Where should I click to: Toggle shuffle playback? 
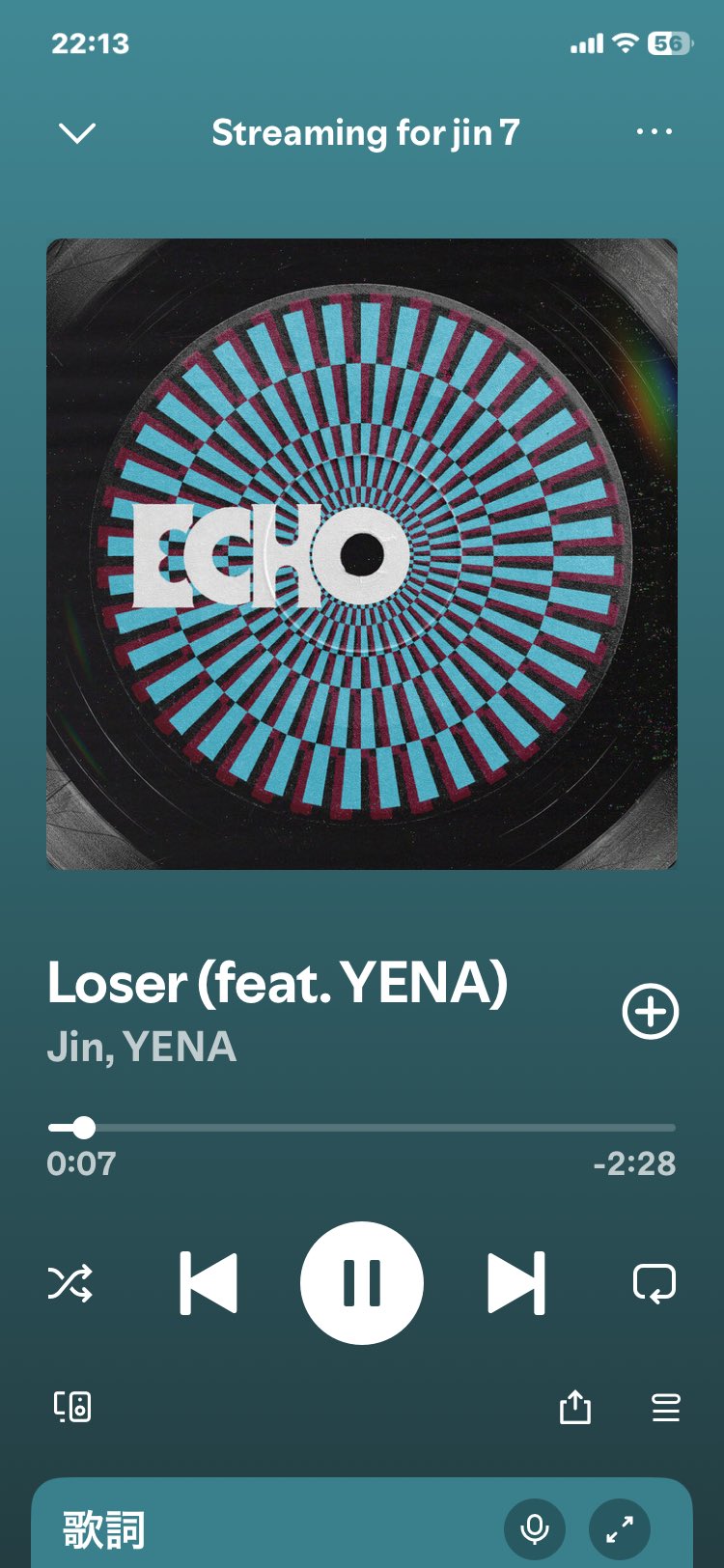point(70,1283)
